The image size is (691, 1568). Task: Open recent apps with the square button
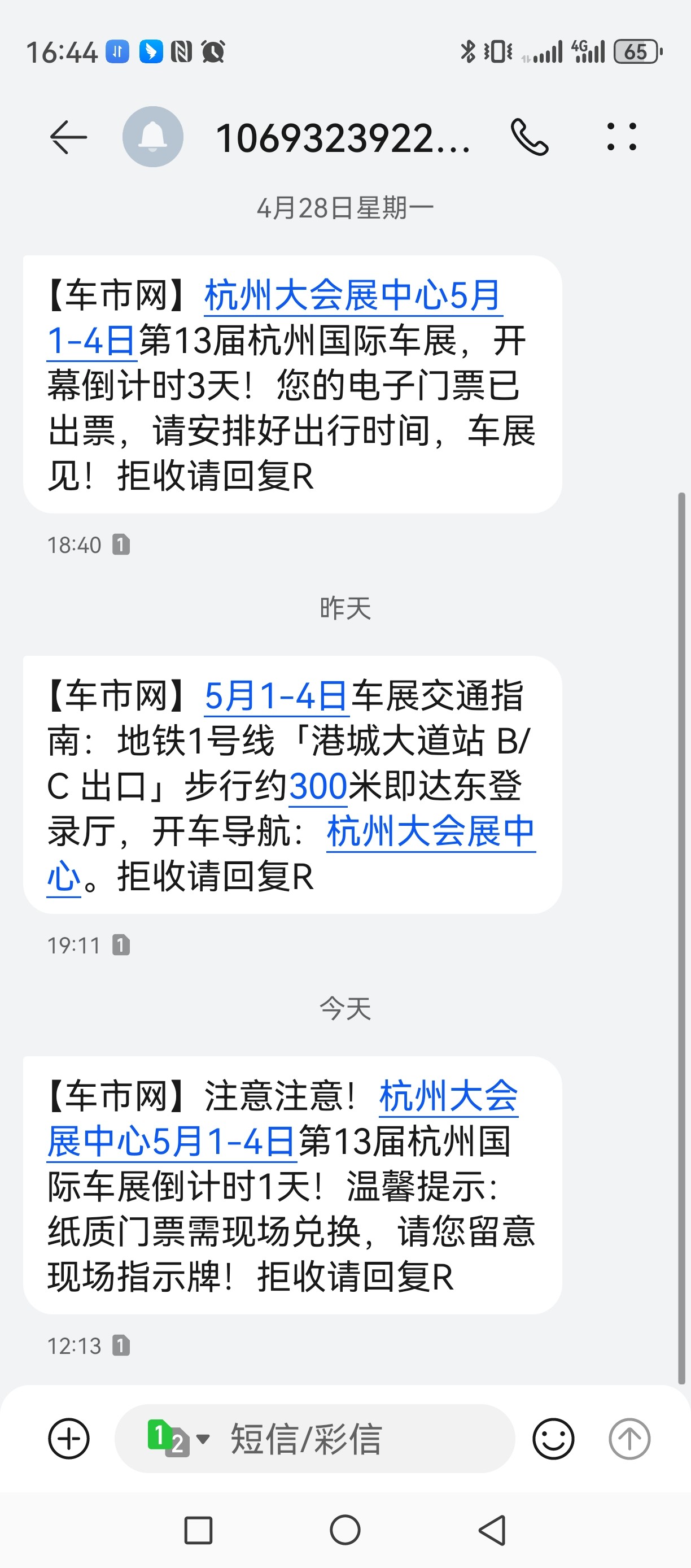point(198,1530)
